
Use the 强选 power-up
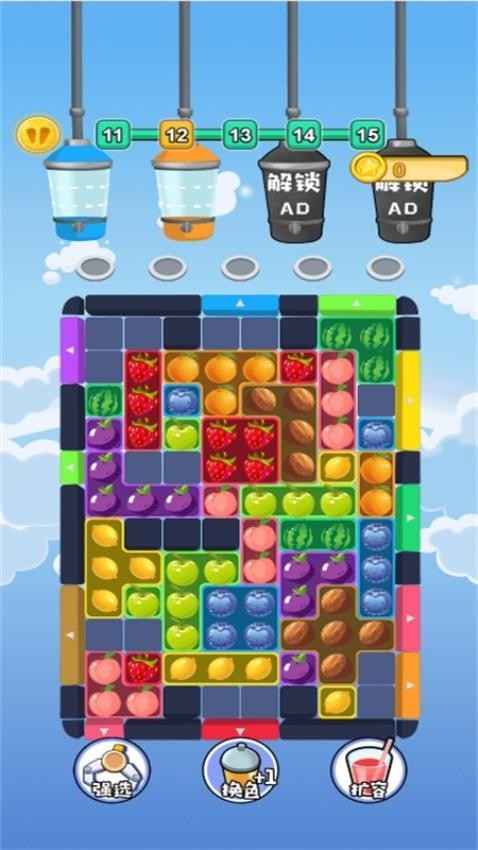pyautogui.click(x=112, y=770)
